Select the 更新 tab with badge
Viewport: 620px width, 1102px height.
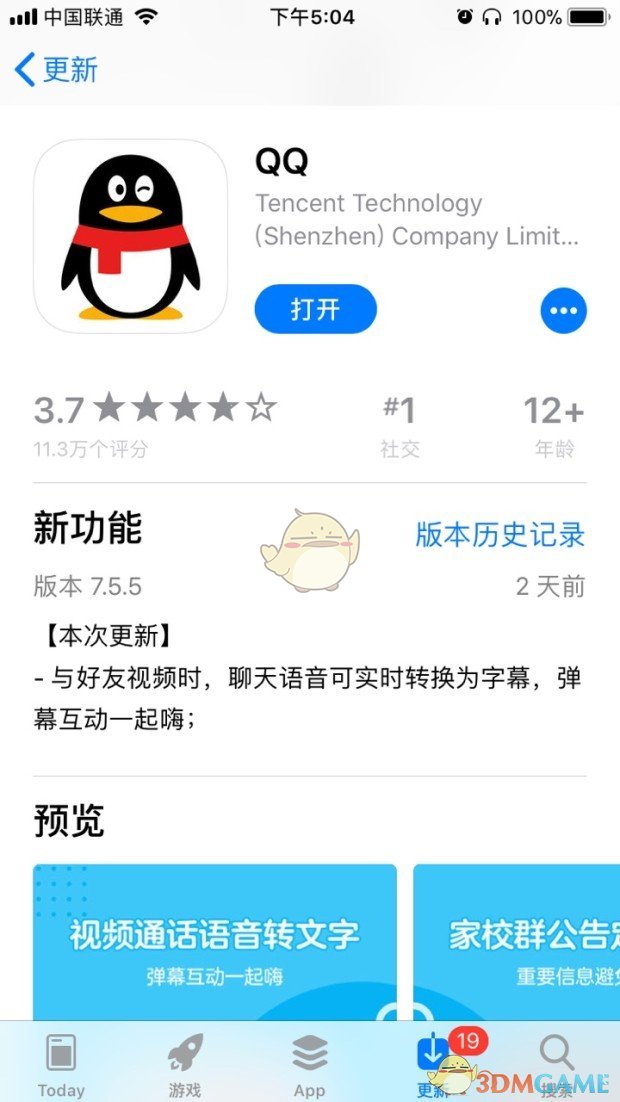pyautogui.click(x=434, y=1063)
